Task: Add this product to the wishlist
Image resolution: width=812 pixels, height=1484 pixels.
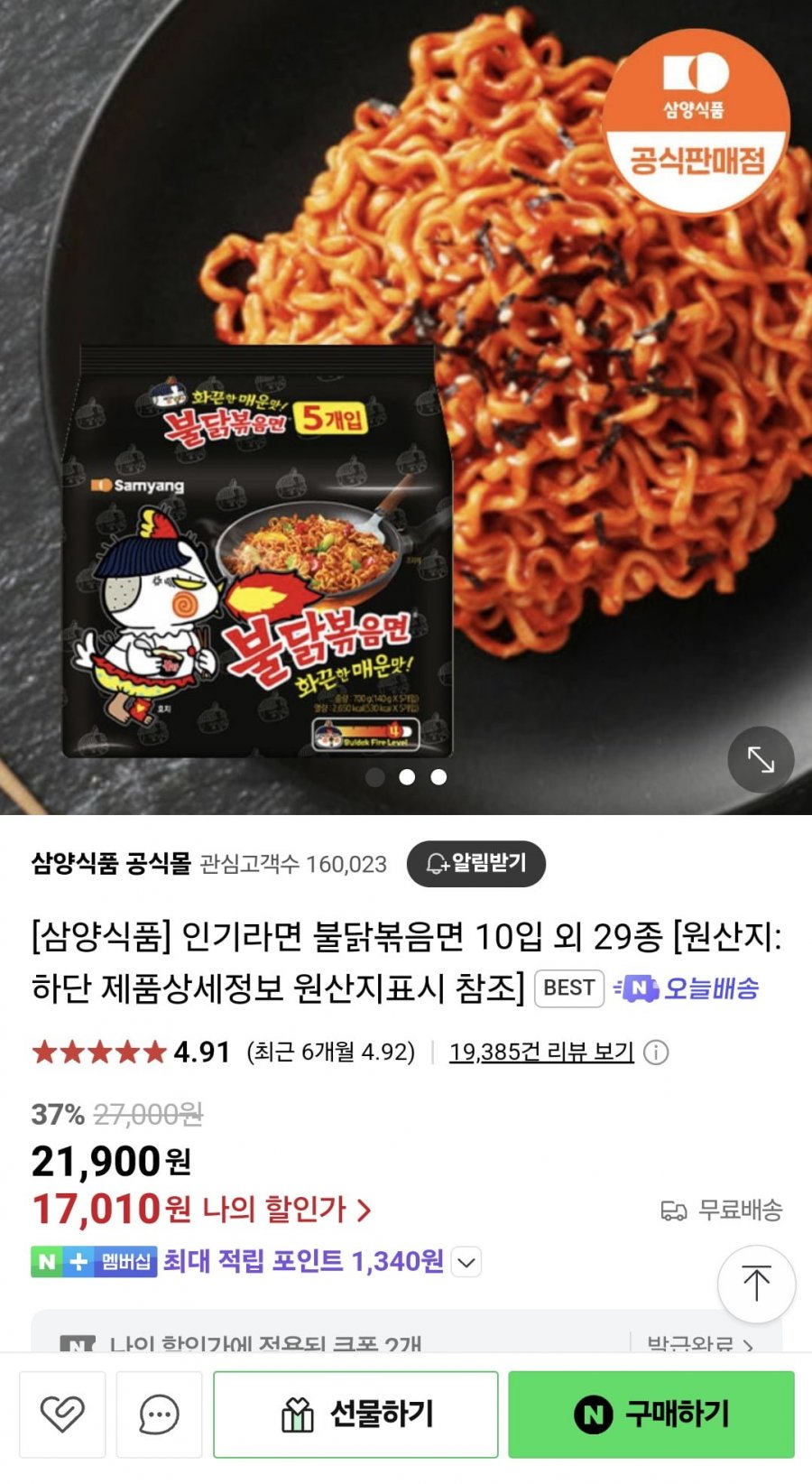Action: [x=62, y=1414]
